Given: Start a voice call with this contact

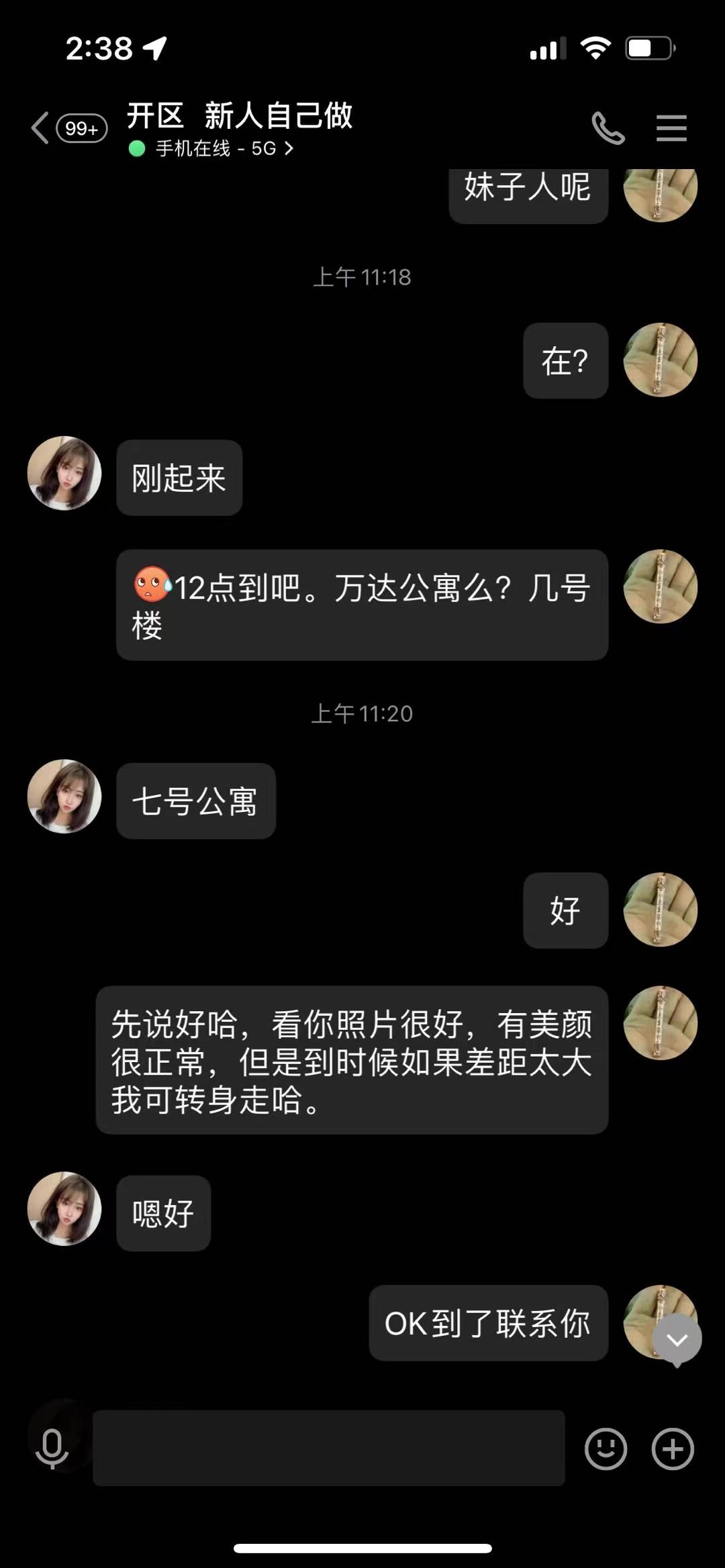Looking at the screenshot, I should 608,128.
